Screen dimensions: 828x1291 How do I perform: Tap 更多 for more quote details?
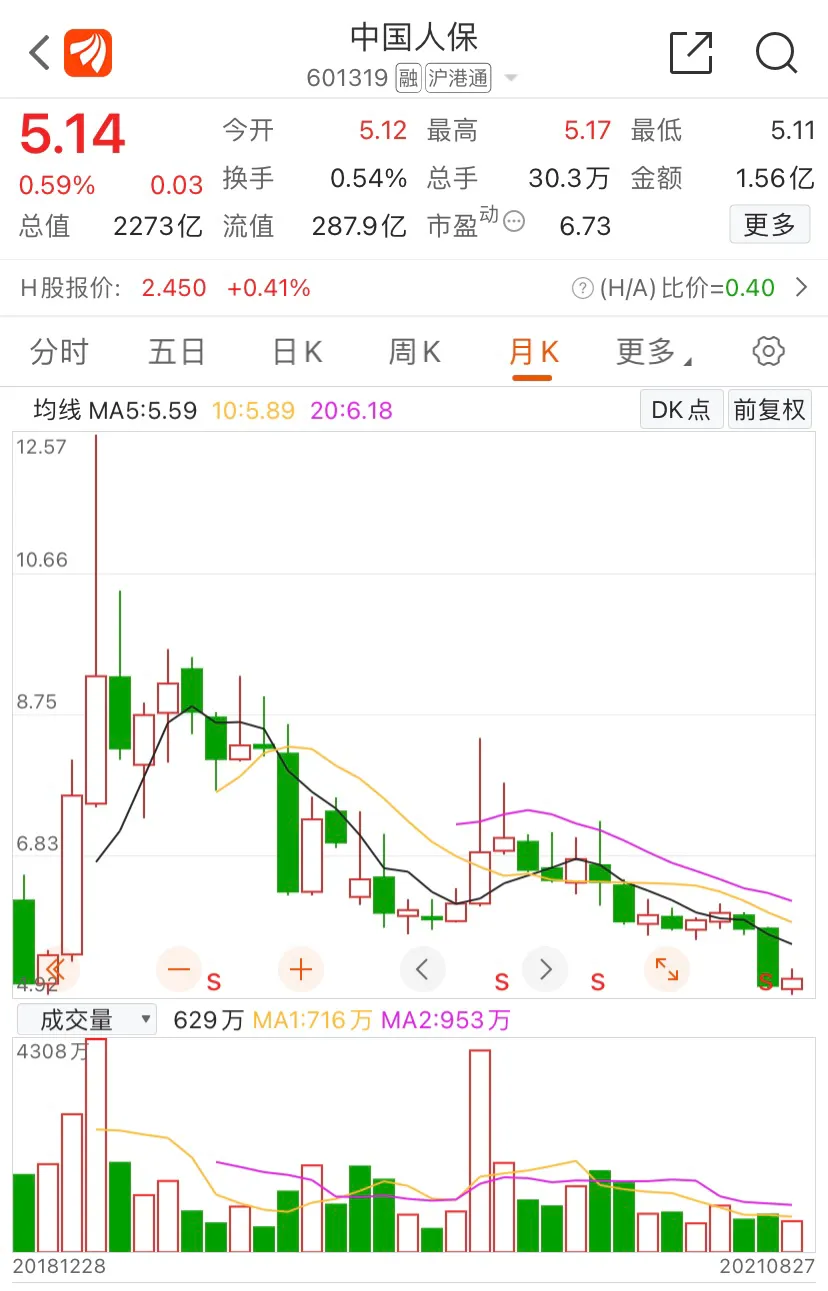click(x=769, y=225)
